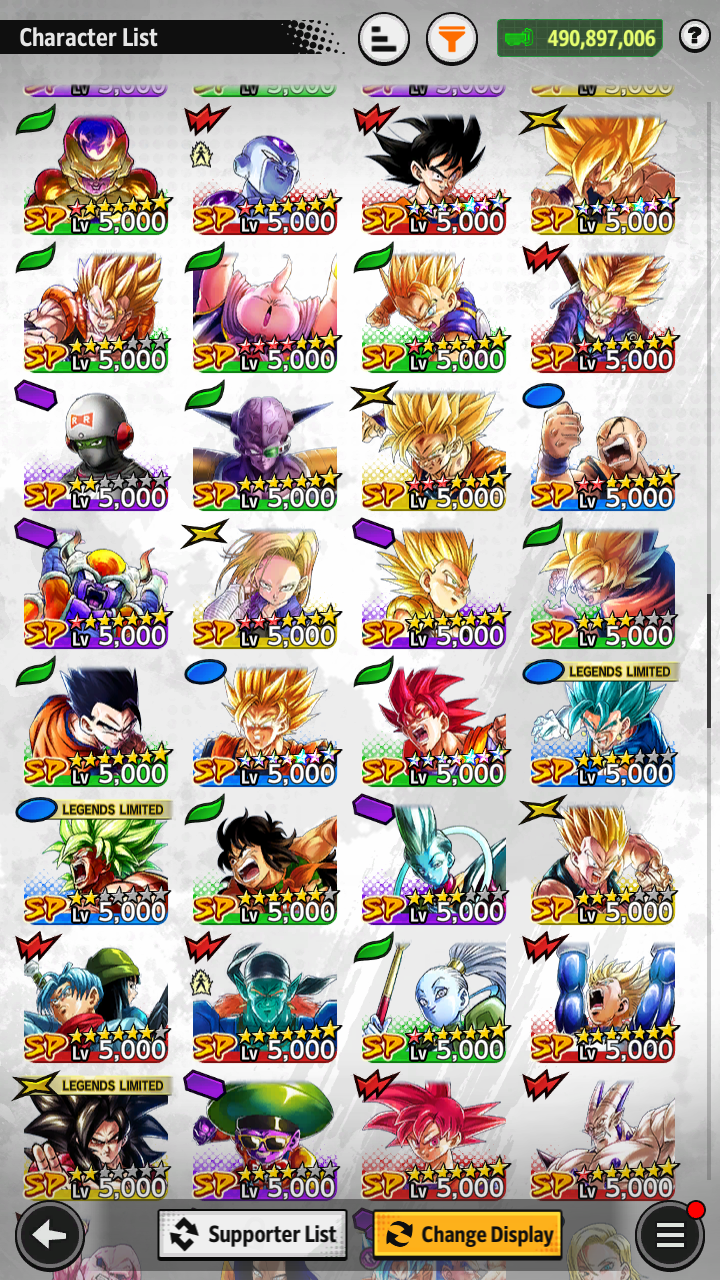Open the sort order button
720x1280 pixels.
(384, 40)
